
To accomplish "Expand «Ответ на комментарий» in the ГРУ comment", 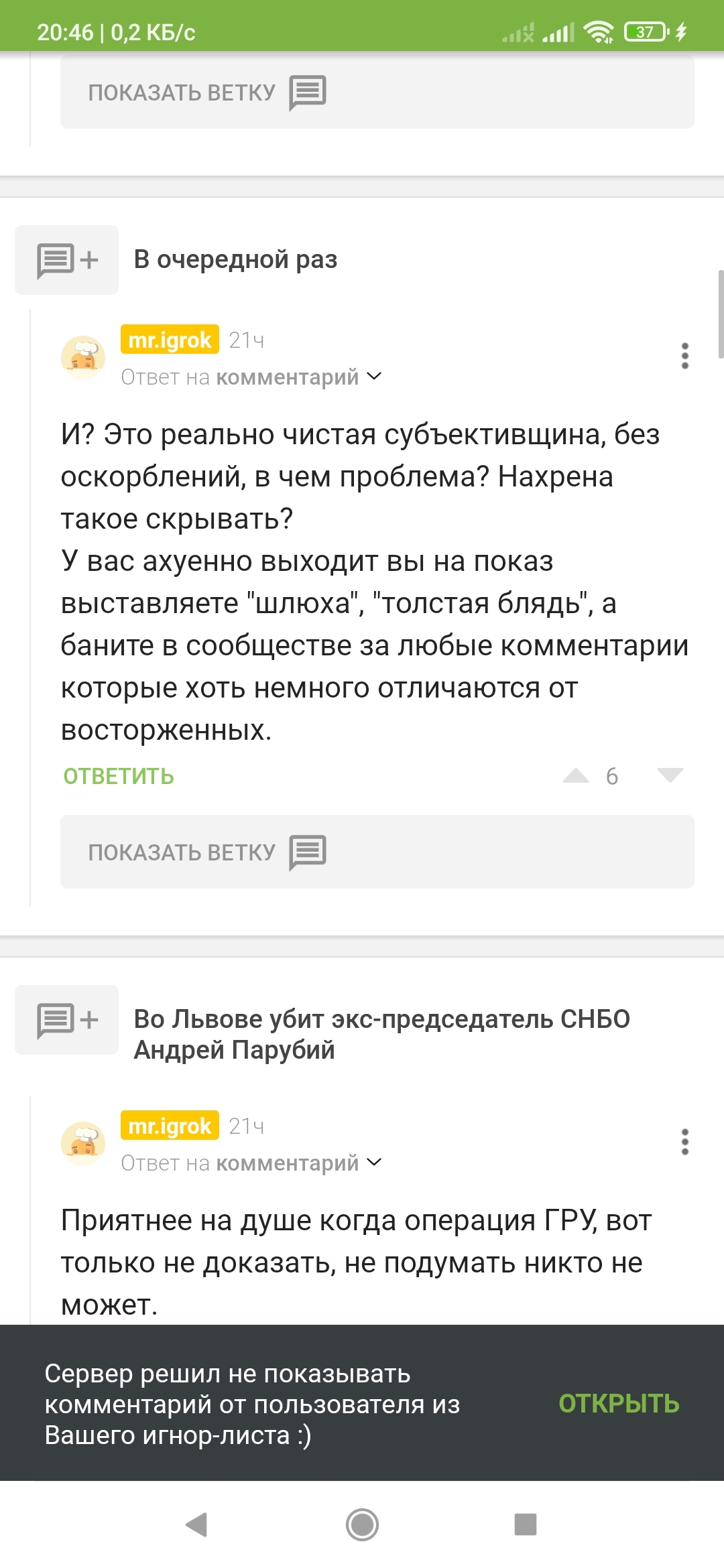I will pos(251,1163).
